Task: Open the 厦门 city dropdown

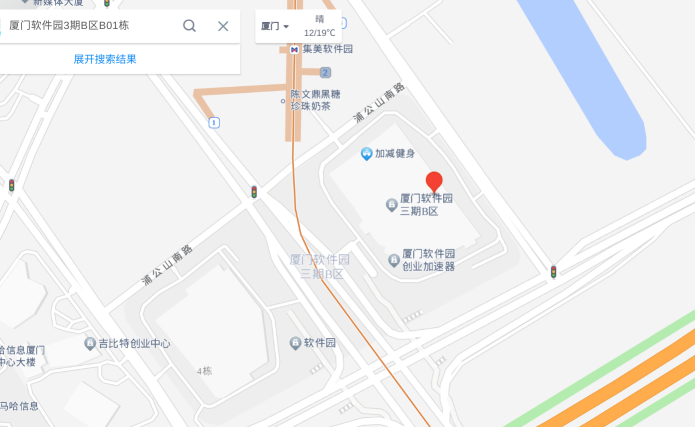Action: click(x=275, y=26)
